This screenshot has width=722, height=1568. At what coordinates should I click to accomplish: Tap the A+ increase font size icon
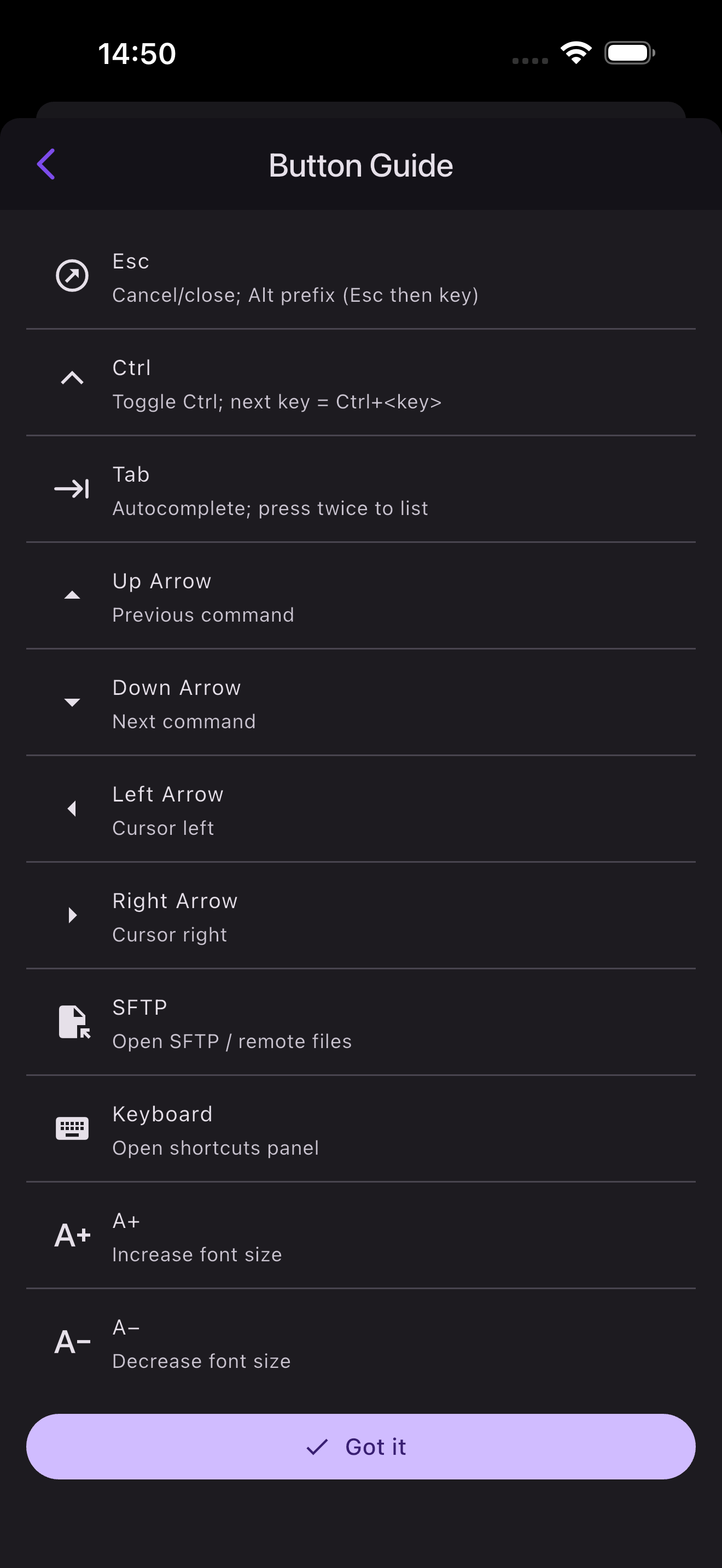click(x=71, y=1235)
